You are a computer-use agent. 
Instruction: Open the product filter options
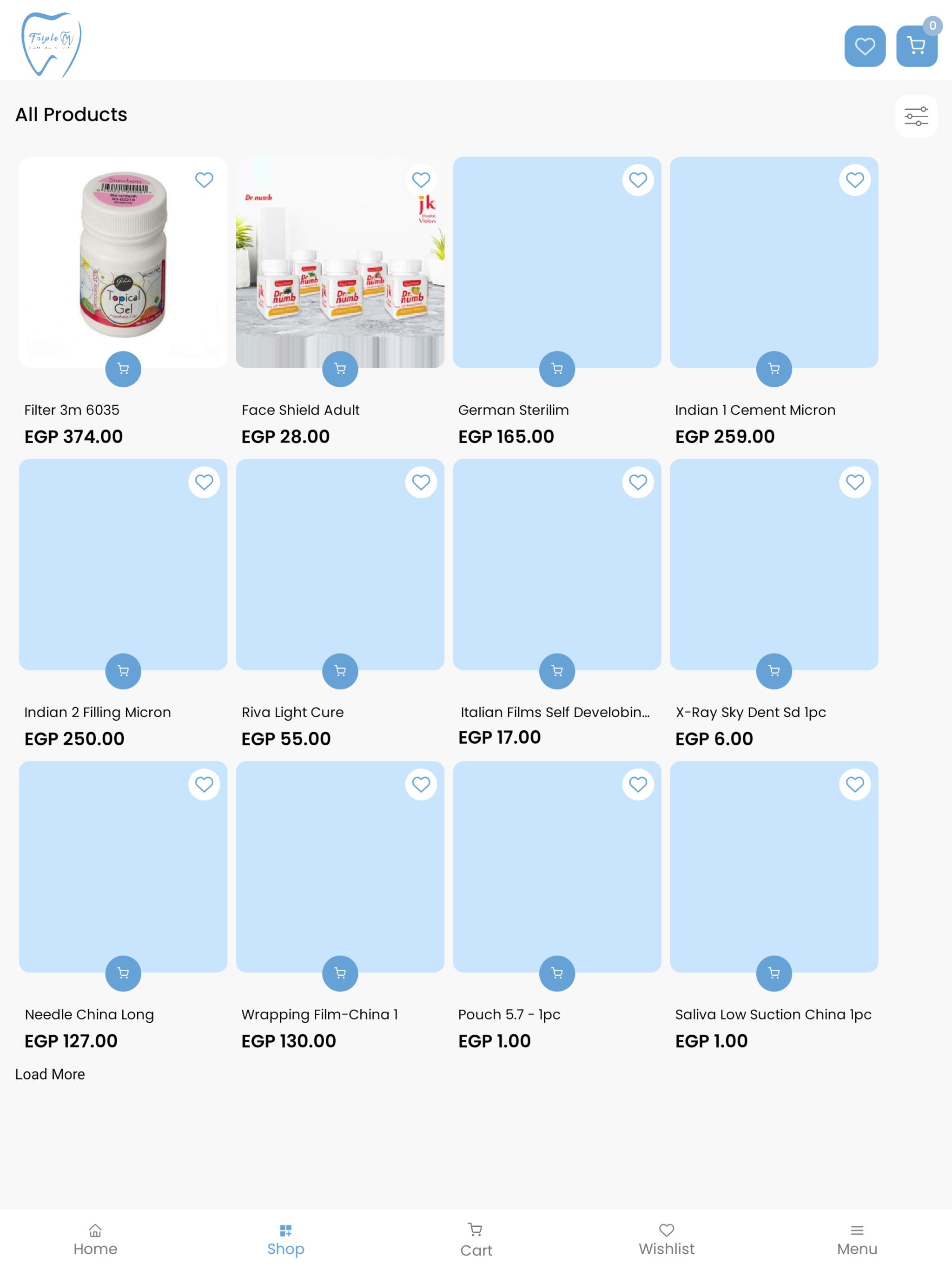(916, 116)
